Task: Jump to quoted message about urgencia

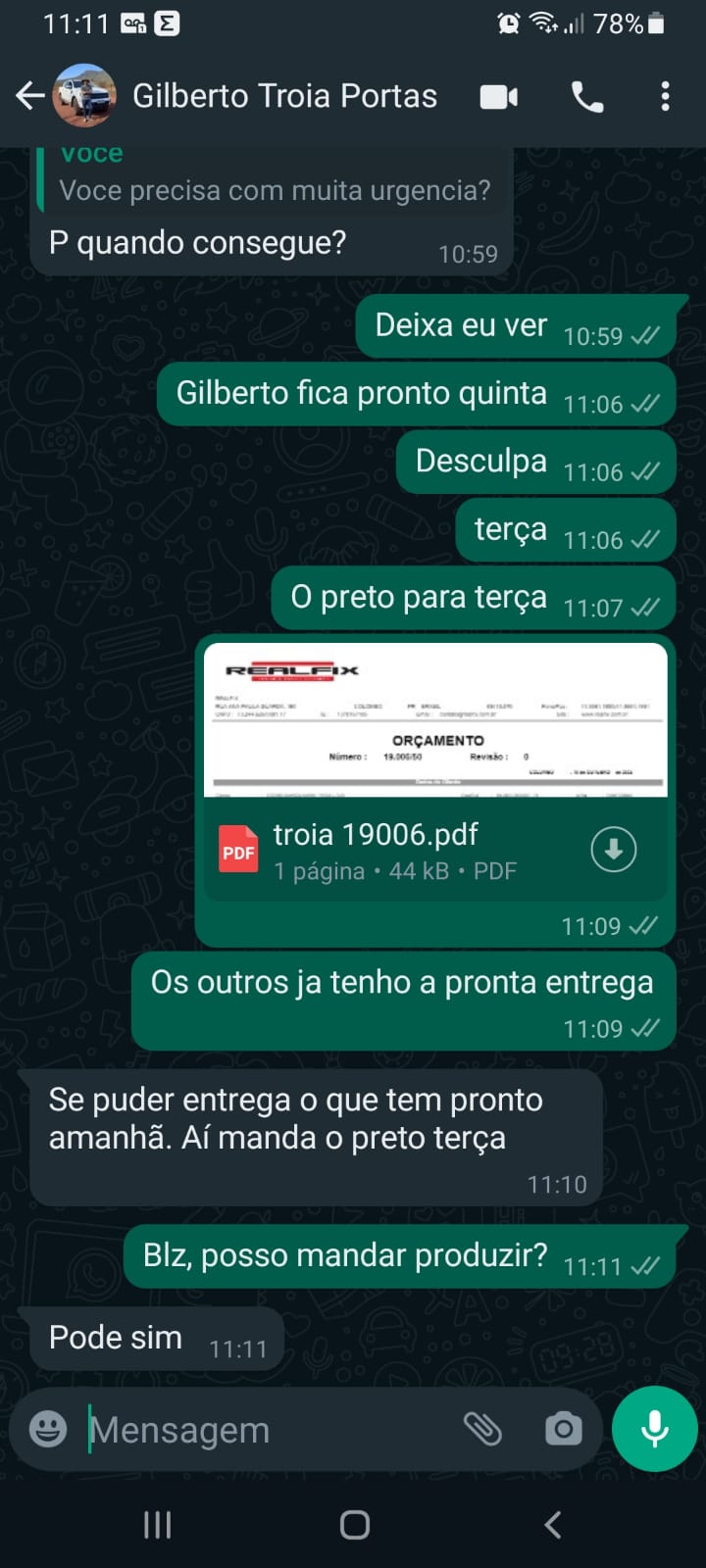Action: [275, 181]
